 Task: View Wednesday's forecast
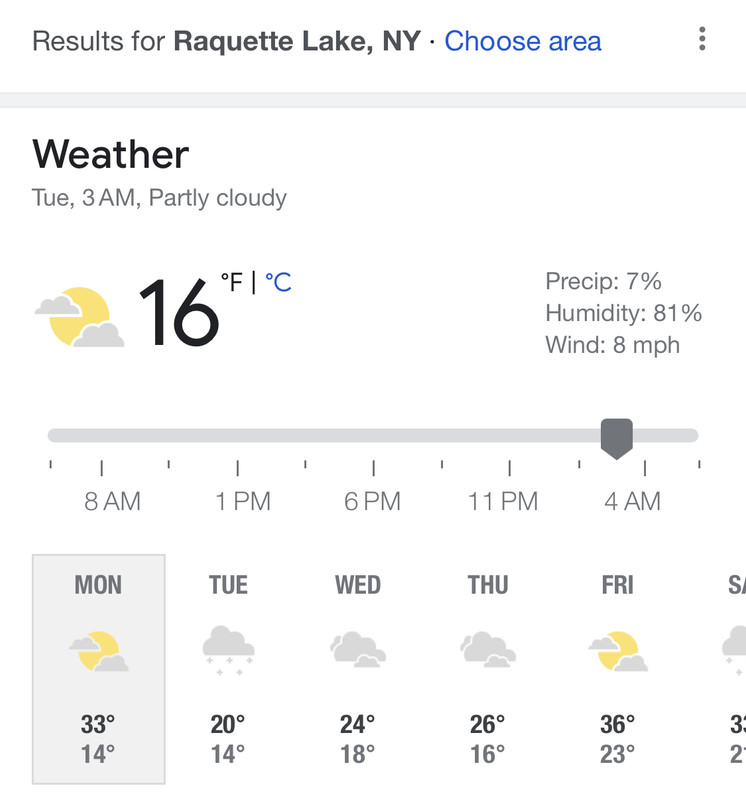(x=357, y=668)
